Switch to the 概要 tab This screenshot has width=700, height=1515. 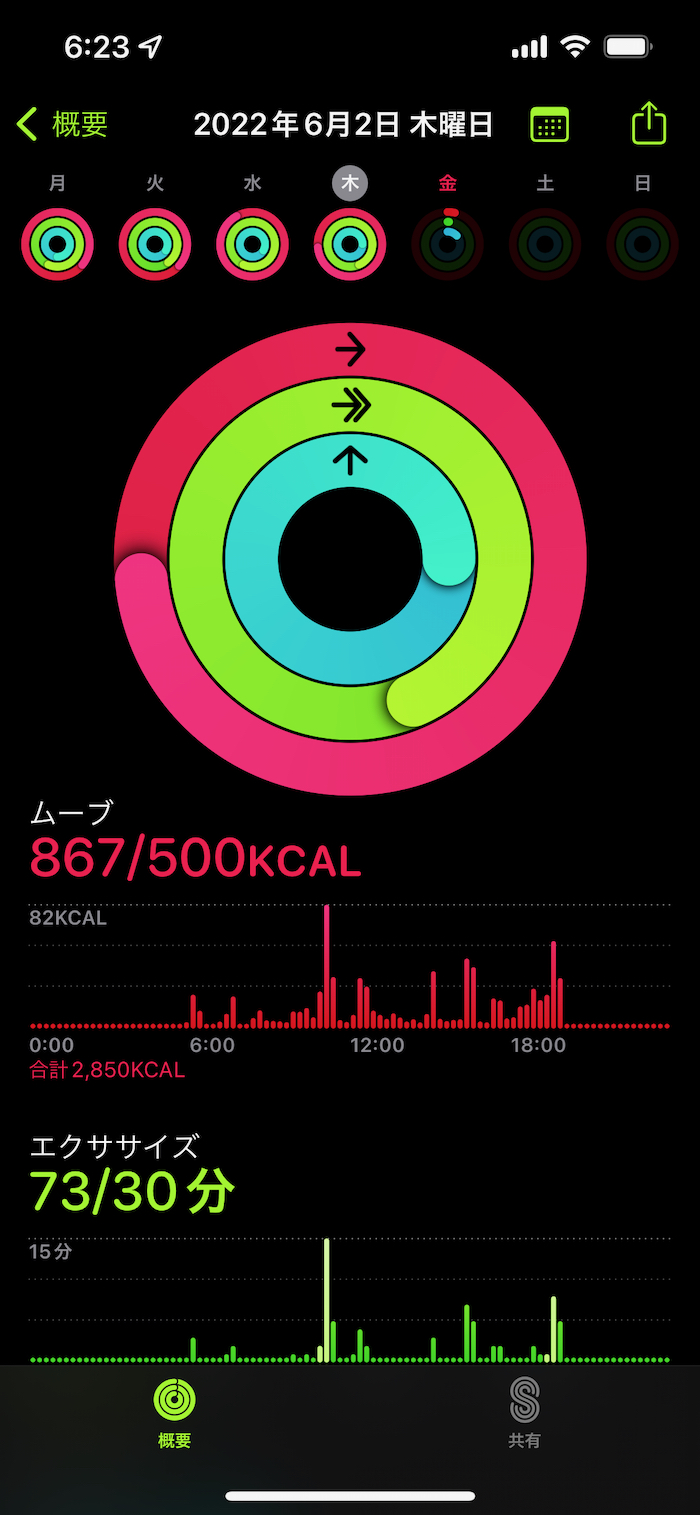pyautogui.click(x=175, y=1412)
